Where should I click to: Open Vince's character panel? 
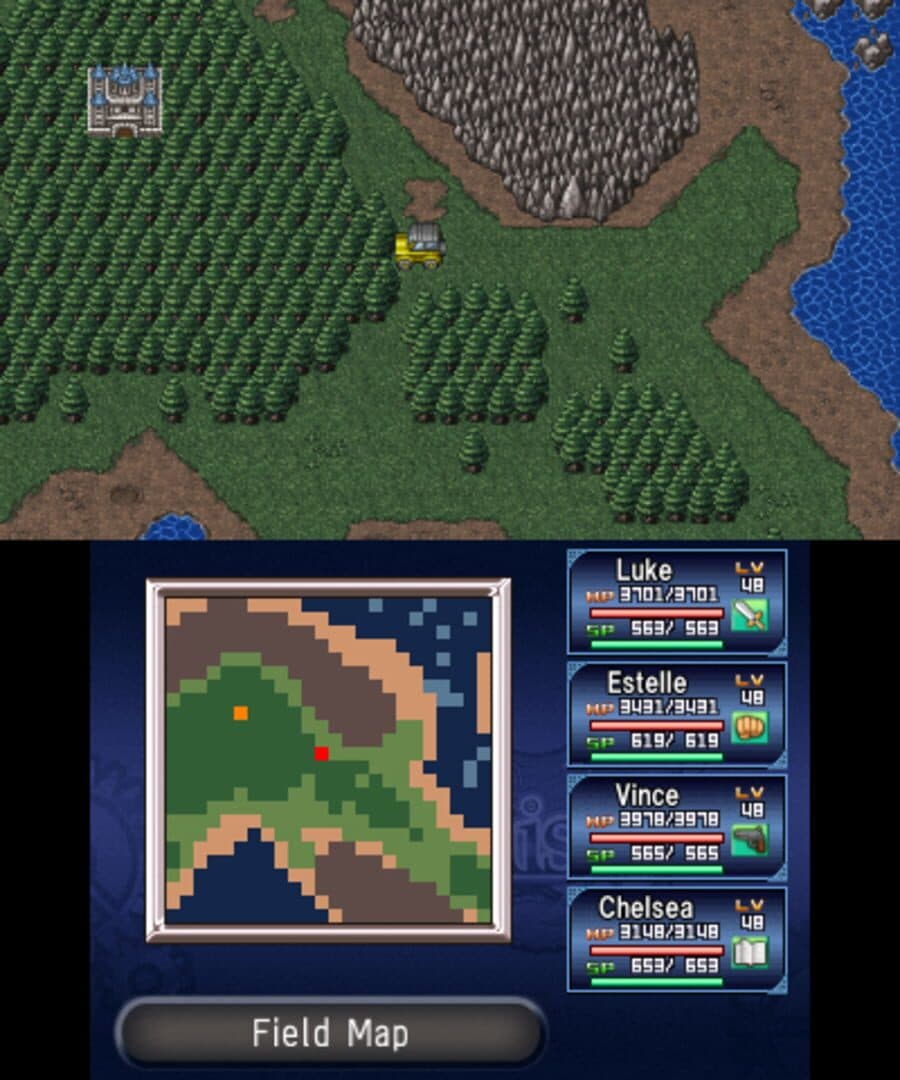(x=676, y=827)
